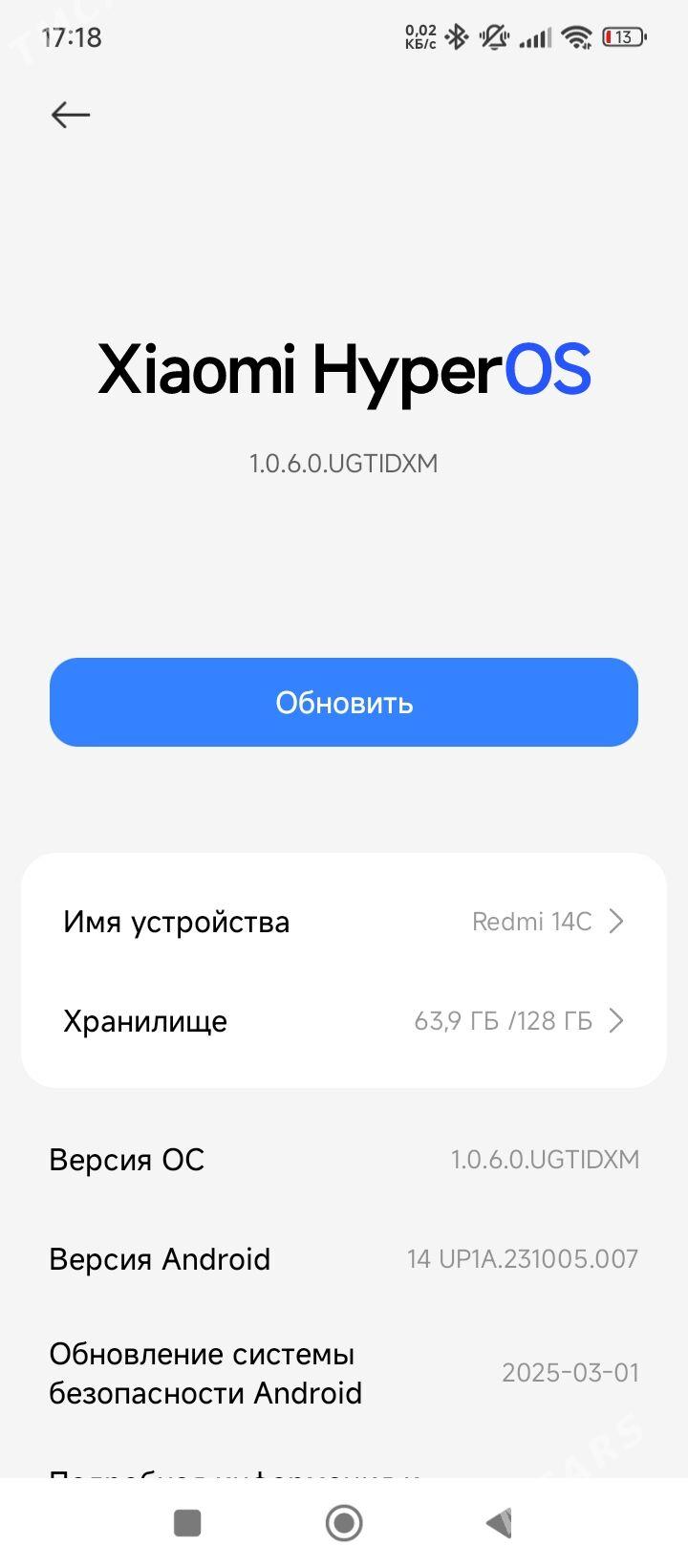Tap the system home button
This screenshot has height=1568, width=688.
pos(344,1523)
